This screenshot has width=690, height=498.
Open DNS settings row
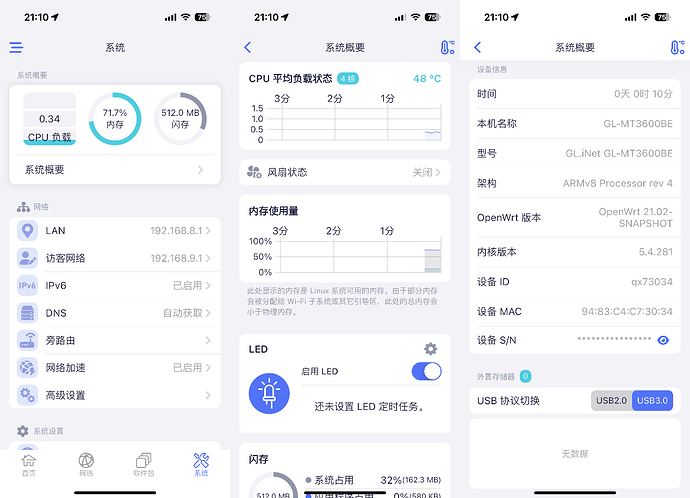coord(115,313)
